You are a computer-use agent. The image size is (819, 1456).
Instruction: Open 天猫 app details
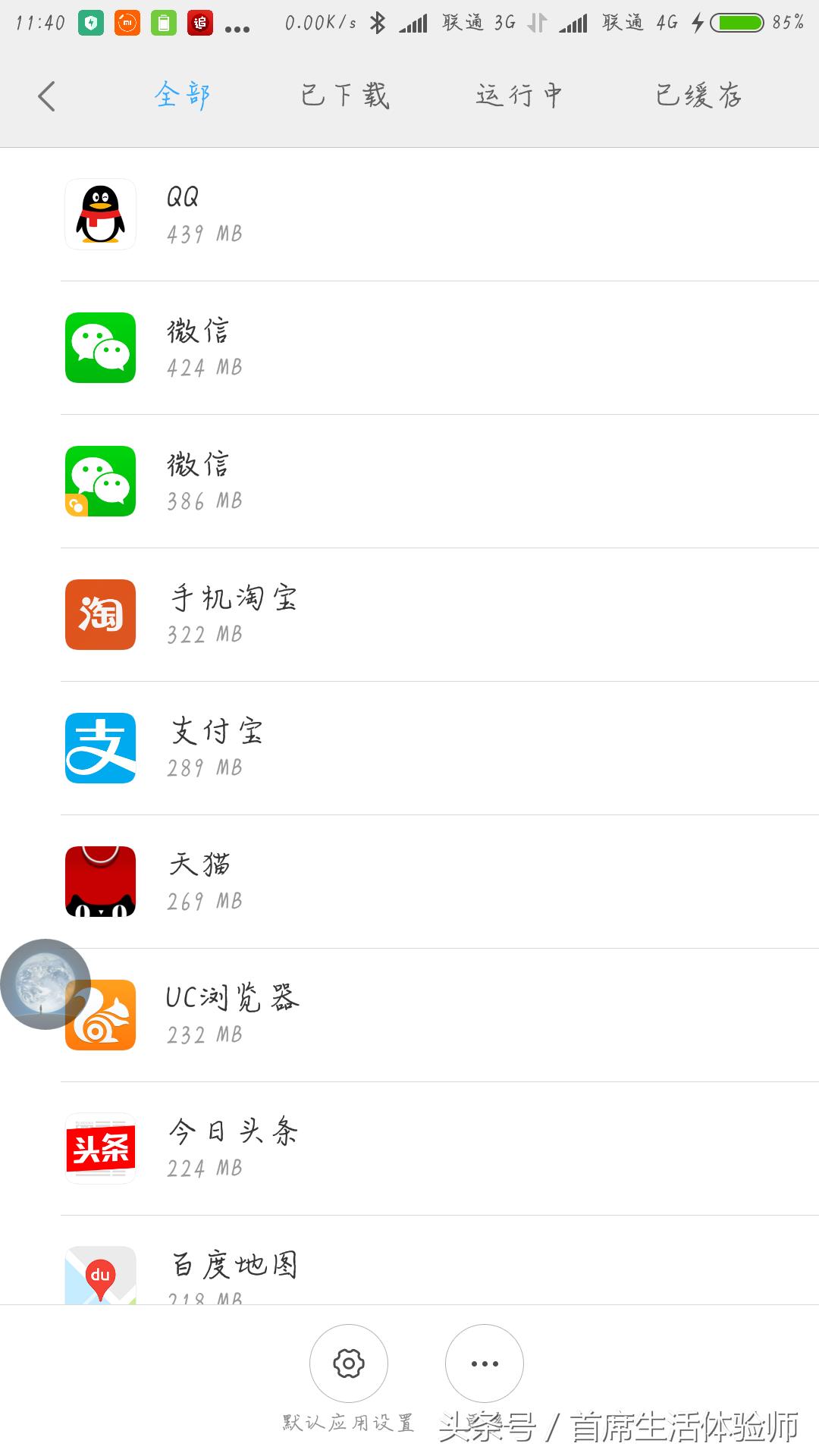409,882
